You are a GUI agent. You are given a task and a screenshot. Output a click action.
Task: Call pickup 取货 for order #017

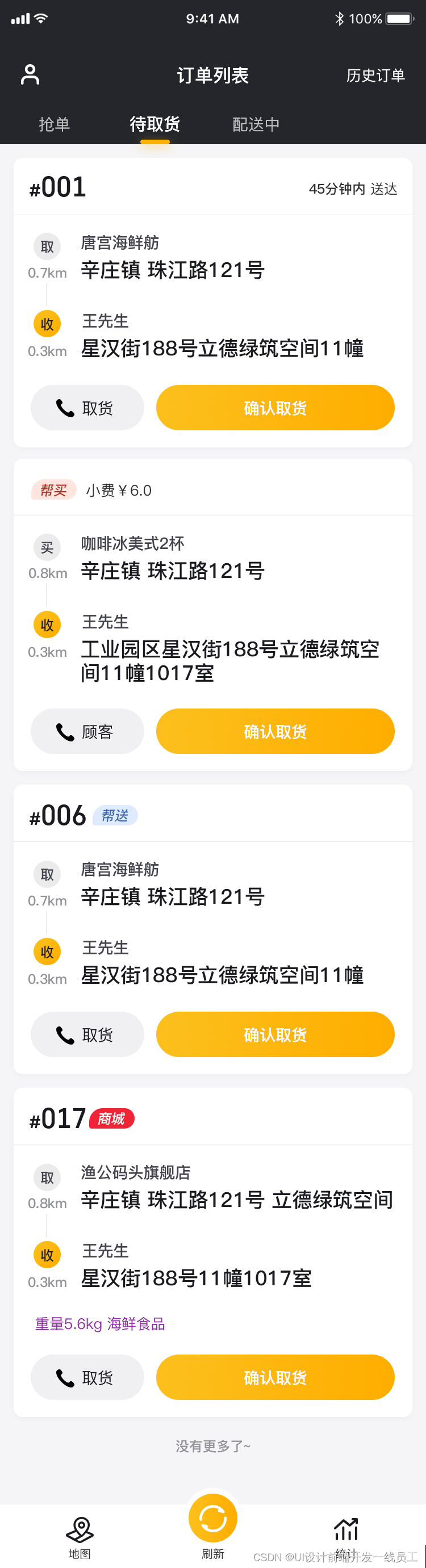point(87,1377)
